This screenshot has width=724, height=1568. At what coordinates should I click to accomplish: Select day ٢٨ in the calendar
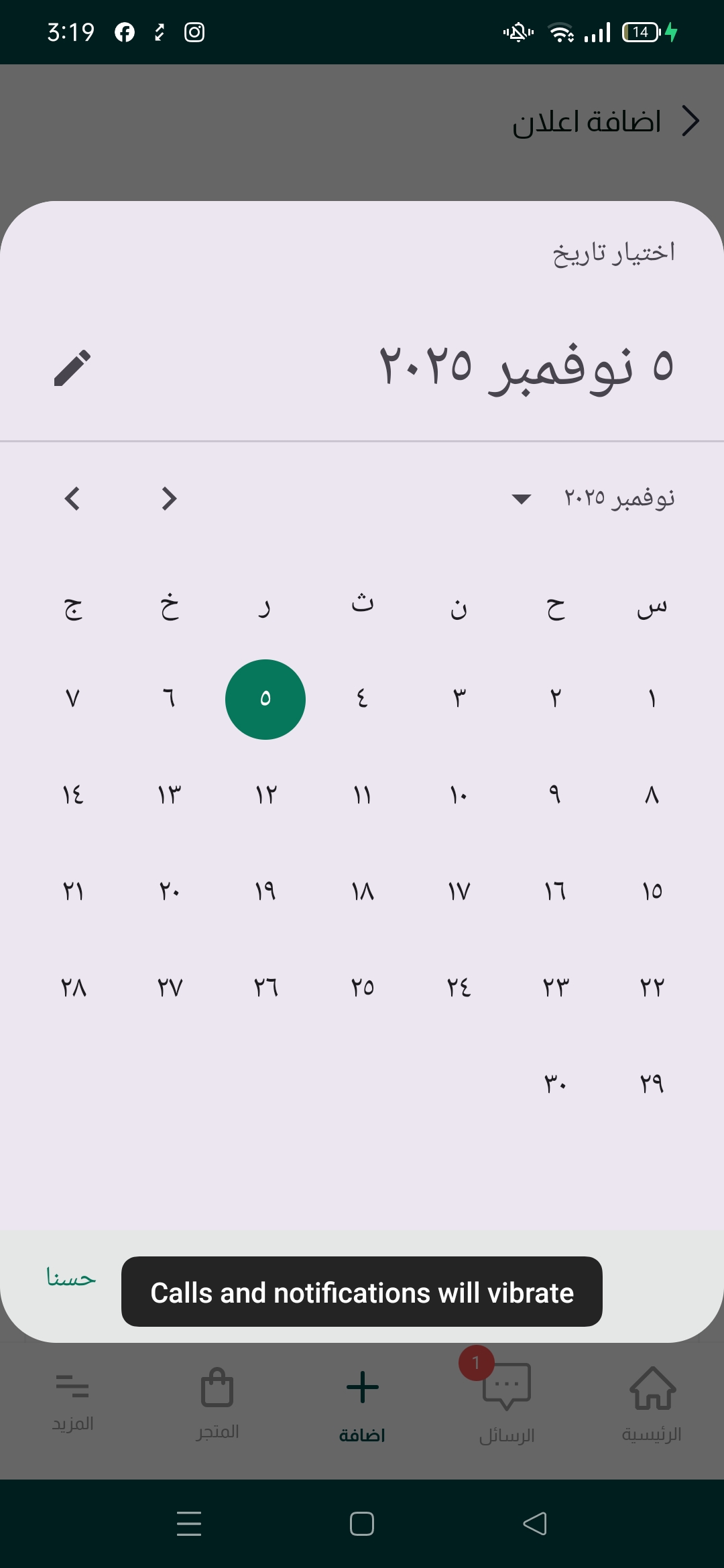coord(72,987)
